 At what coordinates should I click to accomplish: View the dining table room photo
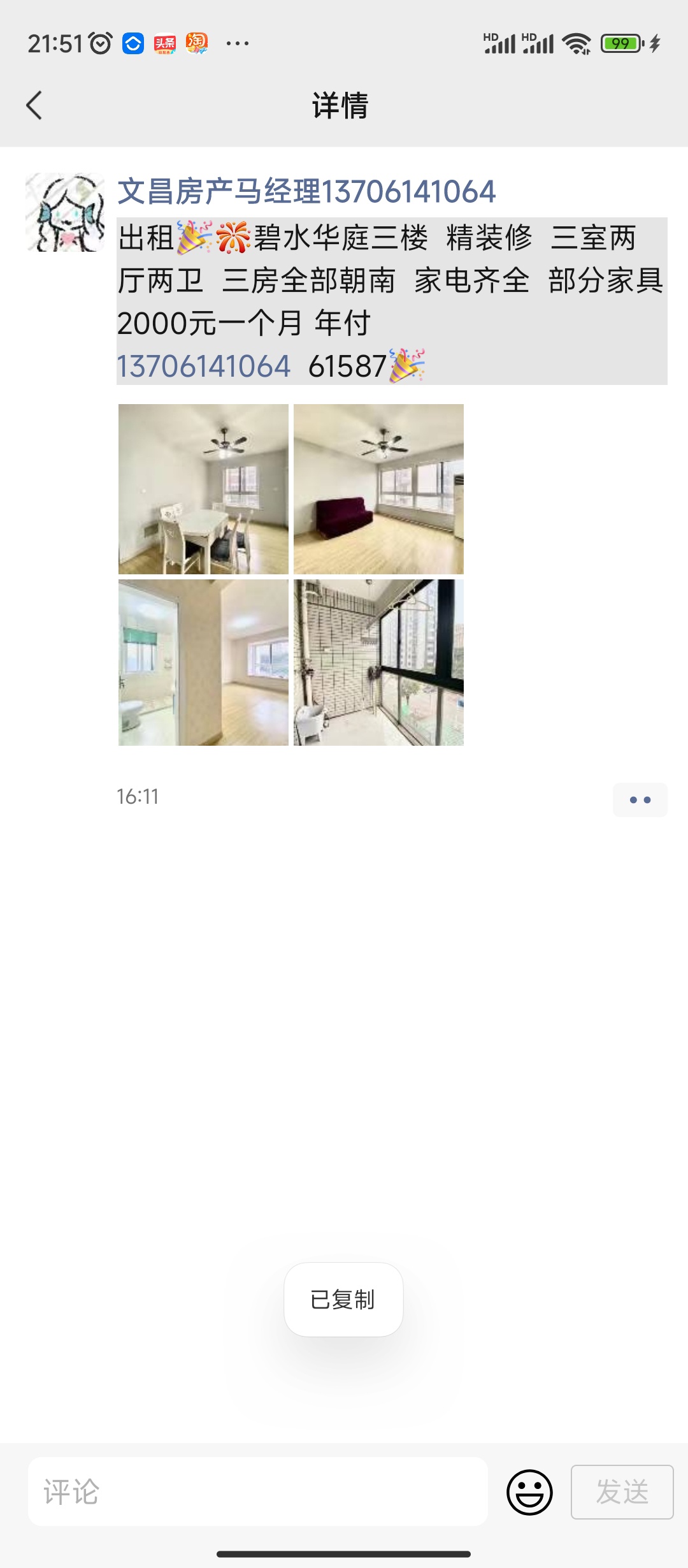coord(203,489)
